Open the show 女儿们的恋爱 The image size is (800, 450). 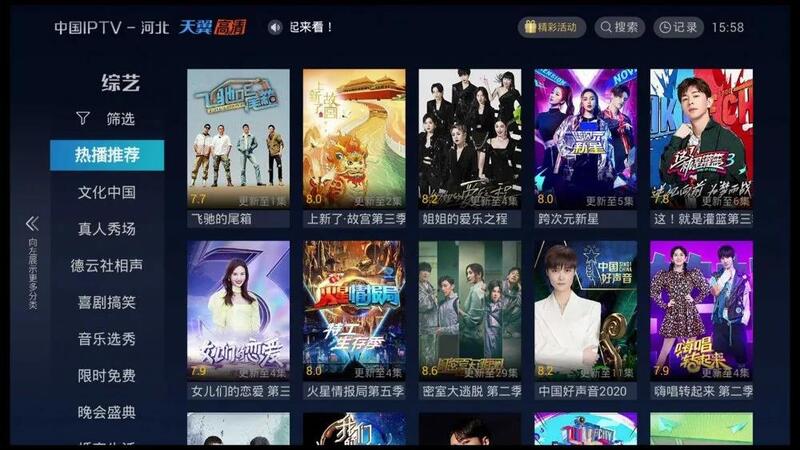(238, 310)
